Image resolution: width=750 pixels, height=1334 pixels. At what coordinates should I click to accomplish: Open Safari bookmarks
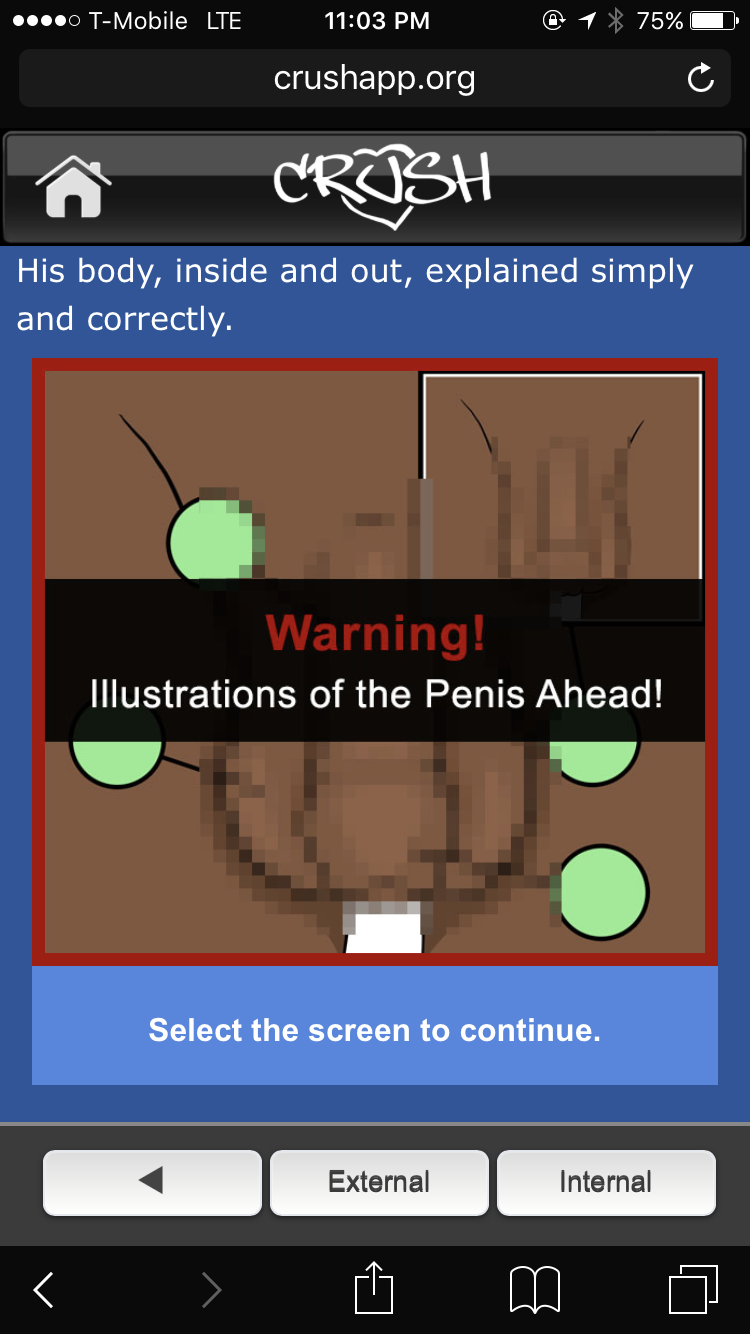(535, 1290)
